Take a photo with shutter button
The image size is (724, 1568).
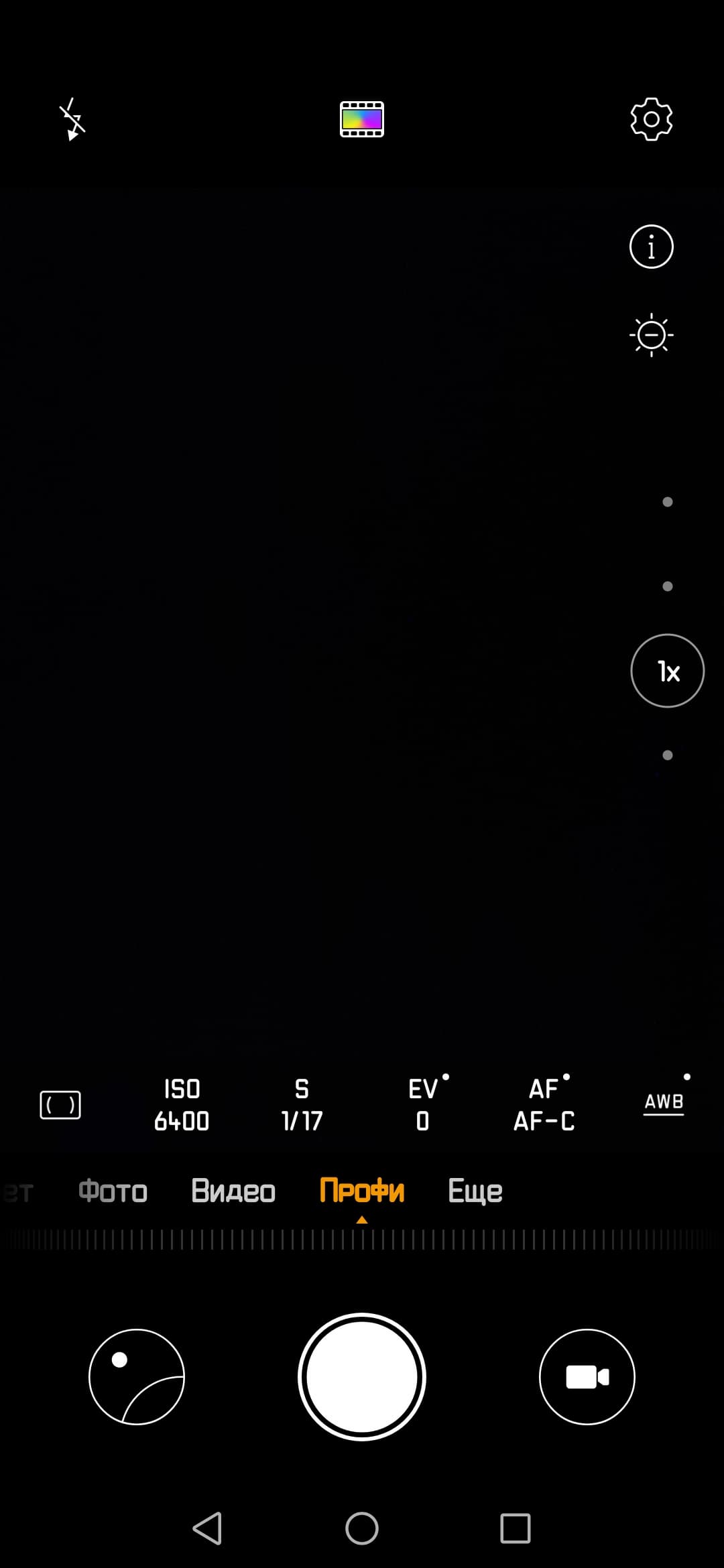pyautogui.click(x=362, y=1377)
